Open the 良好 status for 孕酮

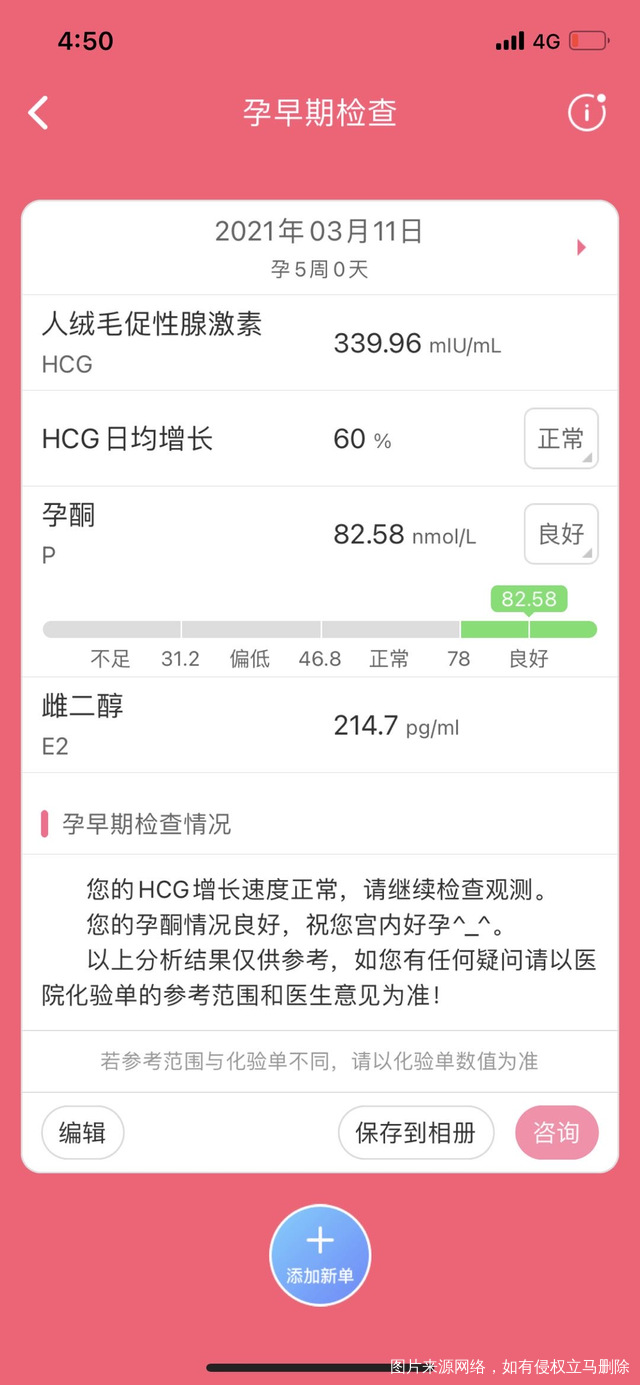pos(561,534)
